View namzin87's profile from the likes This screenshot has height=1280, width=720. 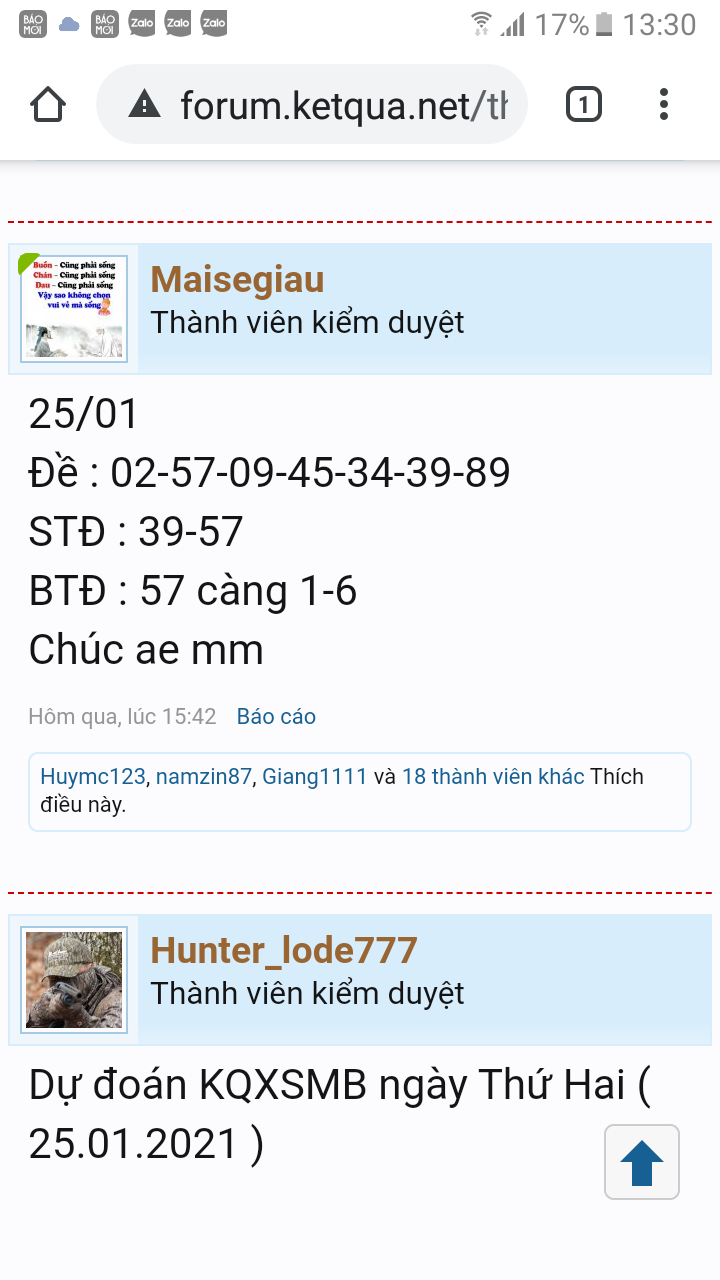pos(204,776)
